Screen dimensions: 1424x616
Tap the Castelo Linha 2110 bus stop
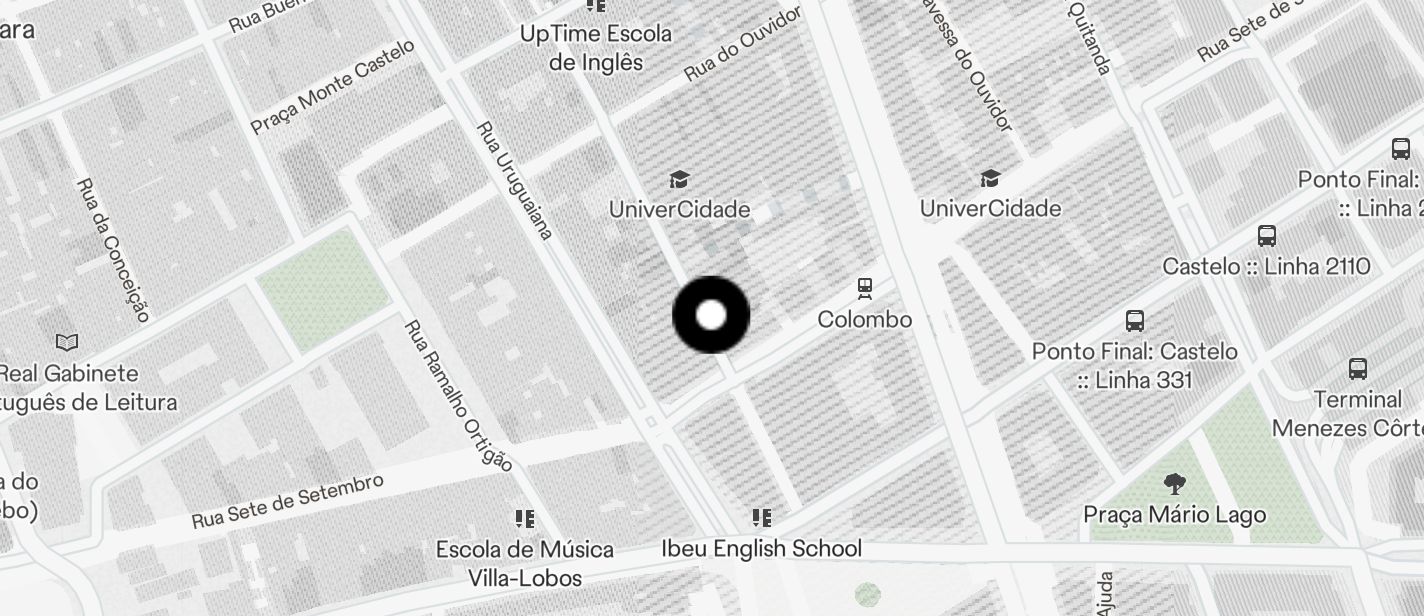[1267, 237]
